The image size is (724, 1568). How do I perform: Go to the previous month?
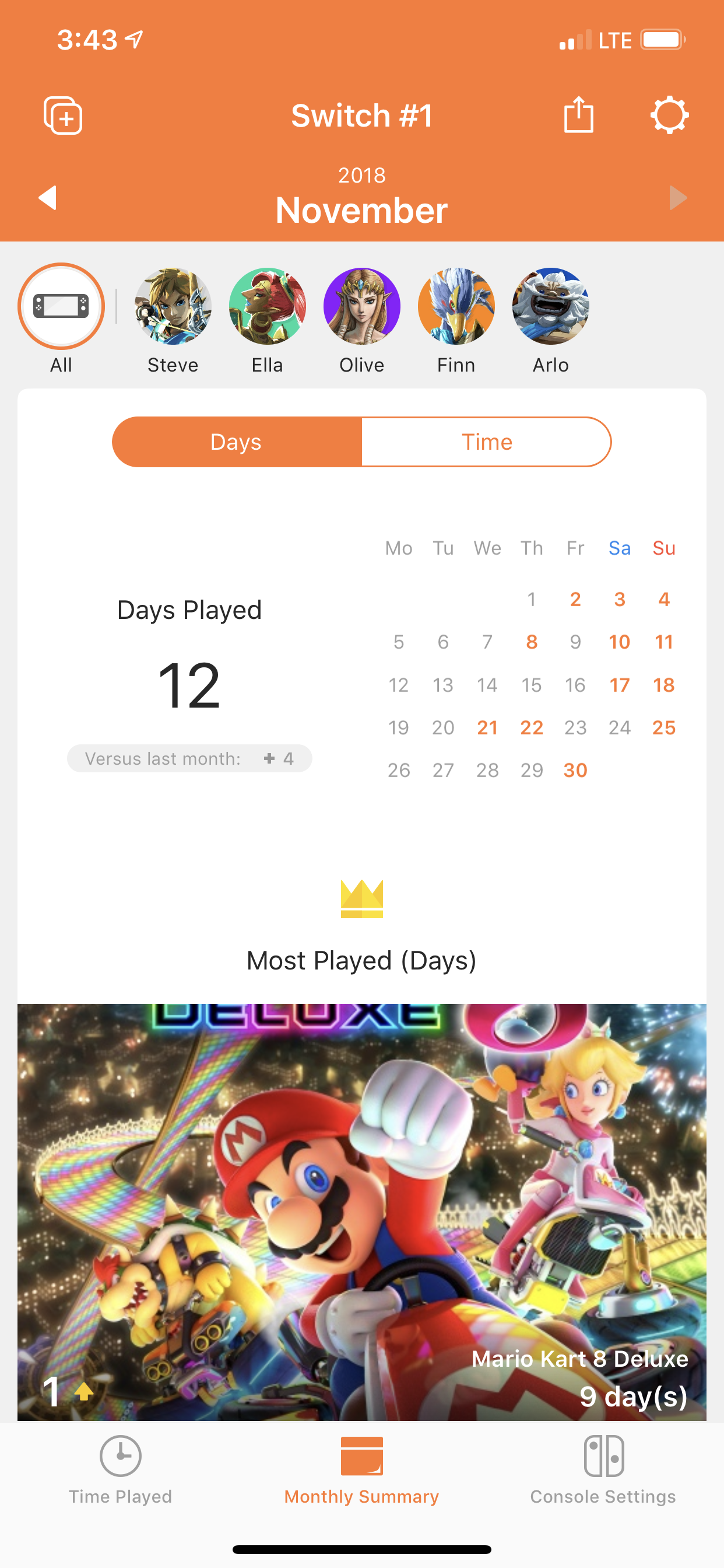click(48, 198)
